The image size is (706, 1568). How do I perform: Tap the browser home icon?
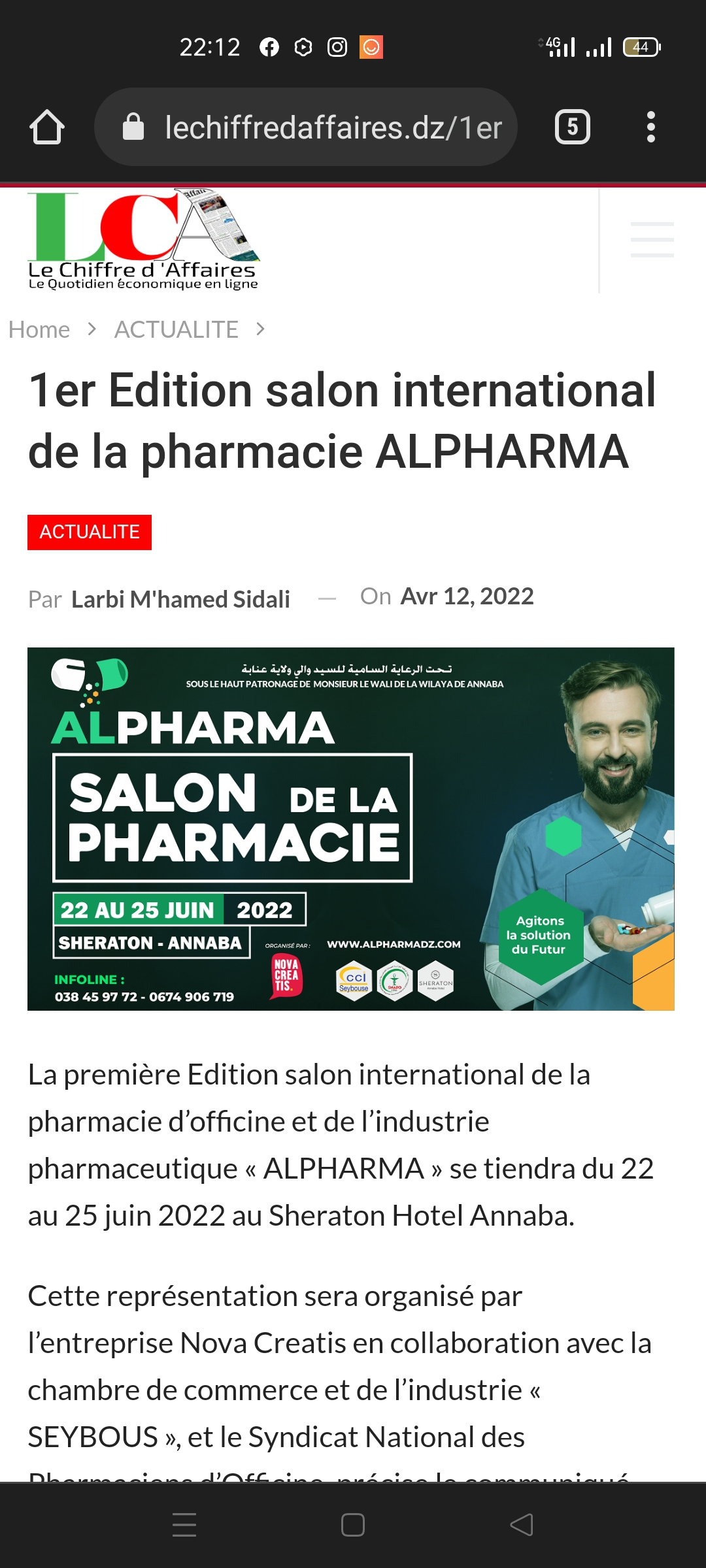tap(47, 127)
